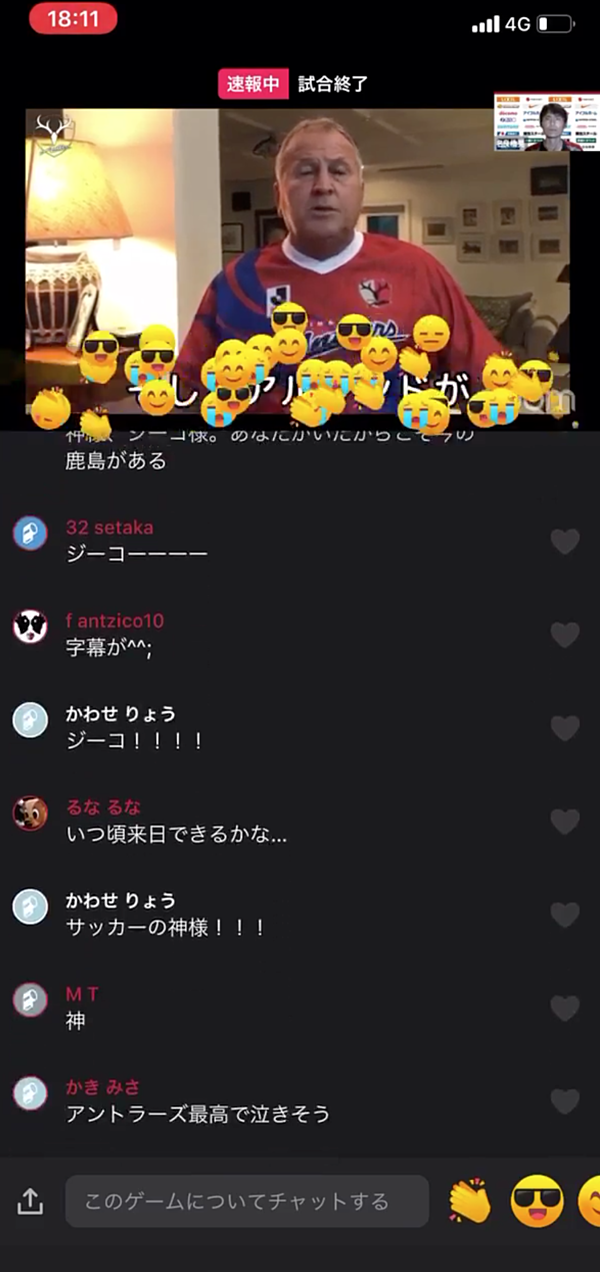Screen dimensions: 600x1272
Task: Like 32 setaka's comment
Action: click(x=565, y=542)
